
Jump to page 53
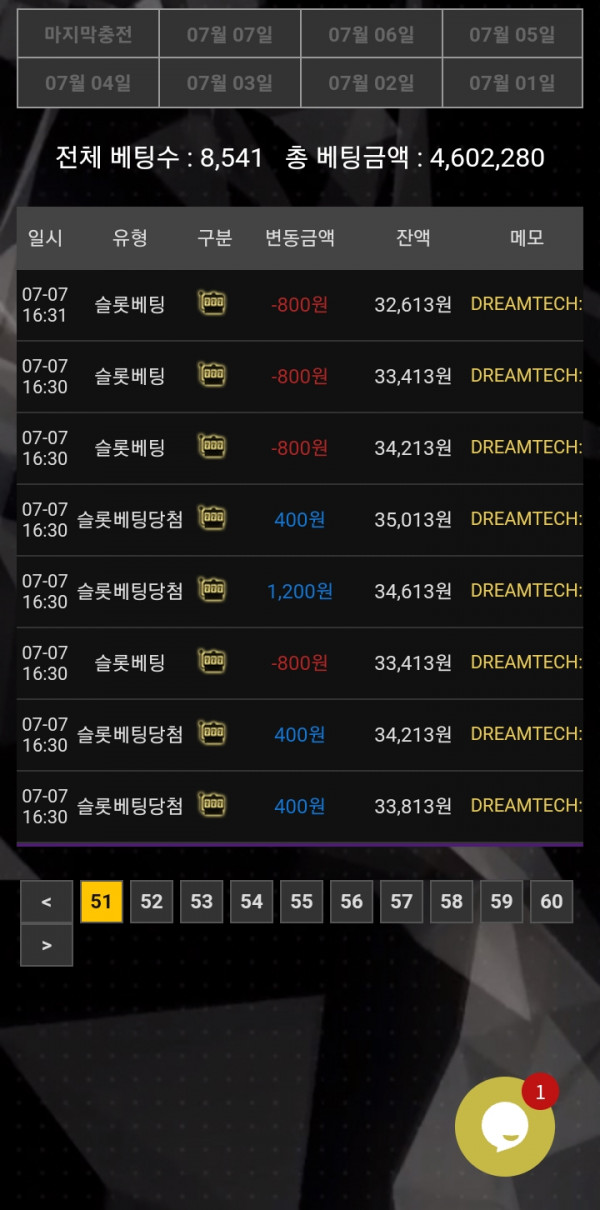[x=201, y=902]
